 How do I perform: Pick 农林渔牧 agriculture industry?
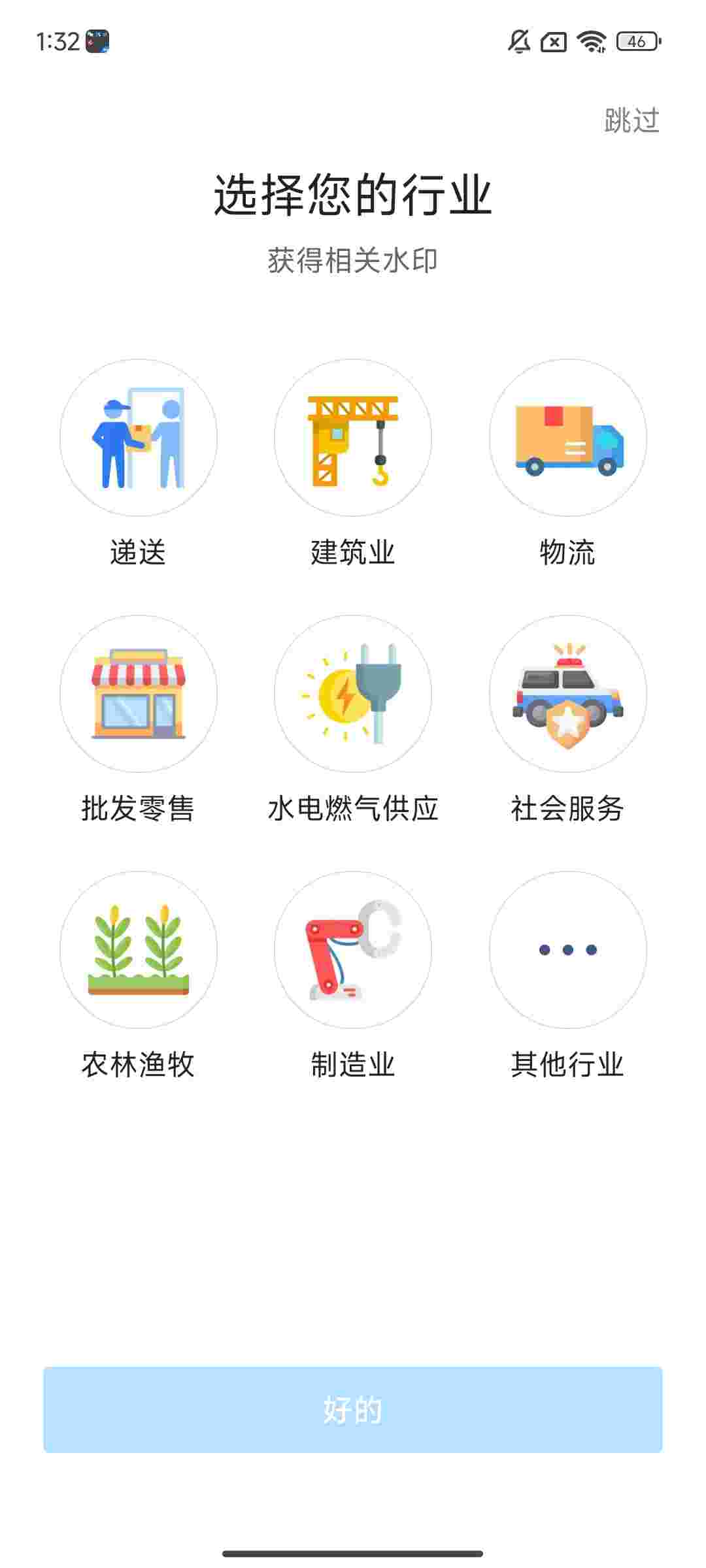139,950
